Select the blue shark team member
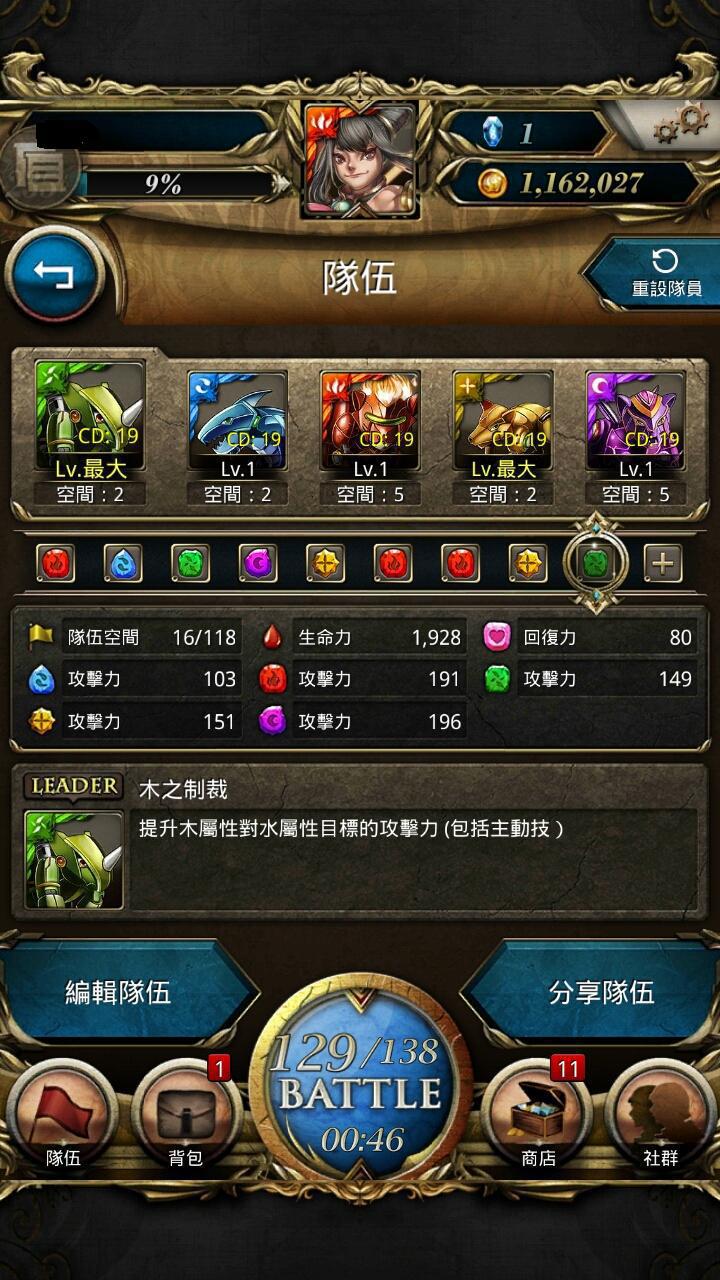 tap(237, 420)
